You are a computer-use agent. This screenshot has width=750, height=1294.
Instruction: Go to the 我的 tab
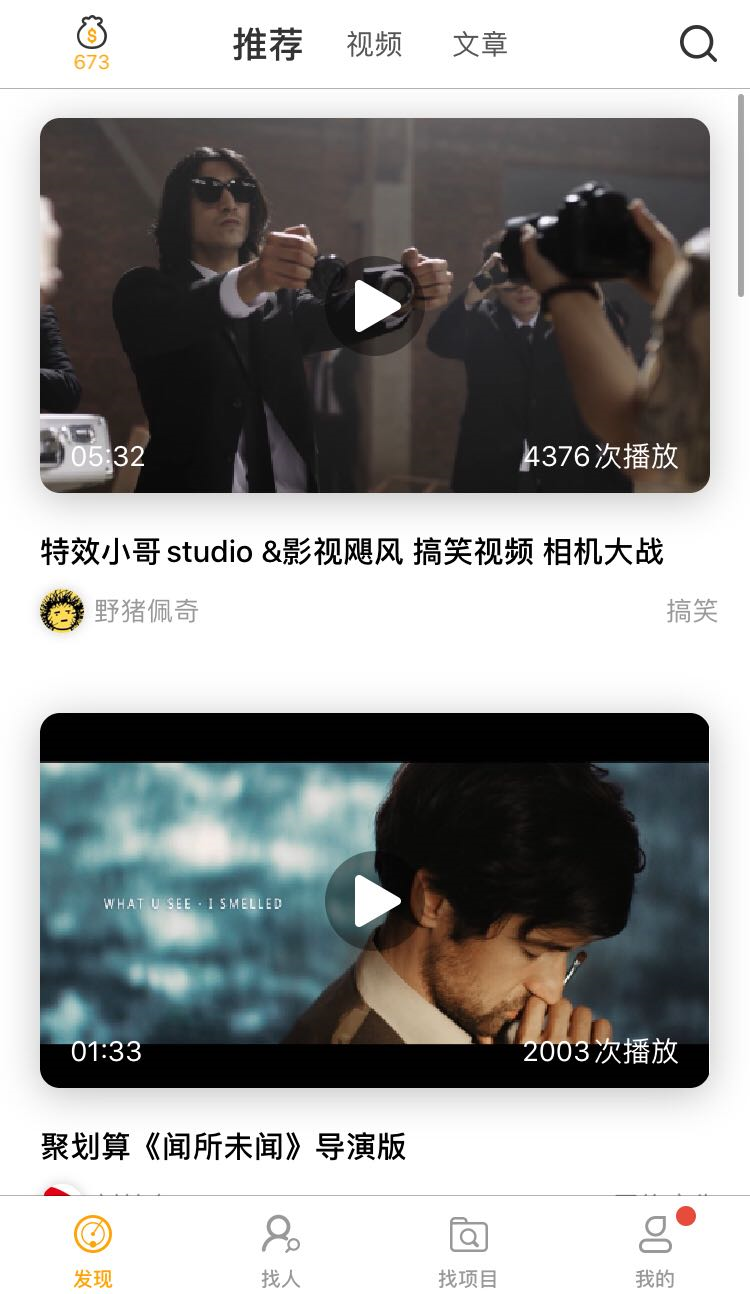pos(655,1249)
